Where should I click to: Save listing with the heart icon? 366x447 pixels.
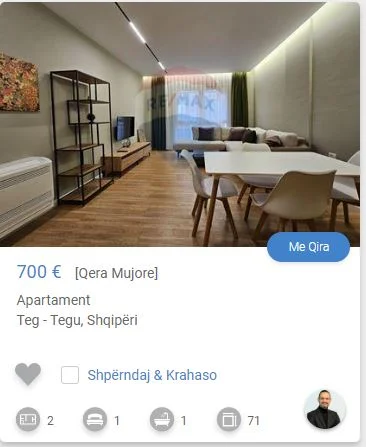[28, 374]
